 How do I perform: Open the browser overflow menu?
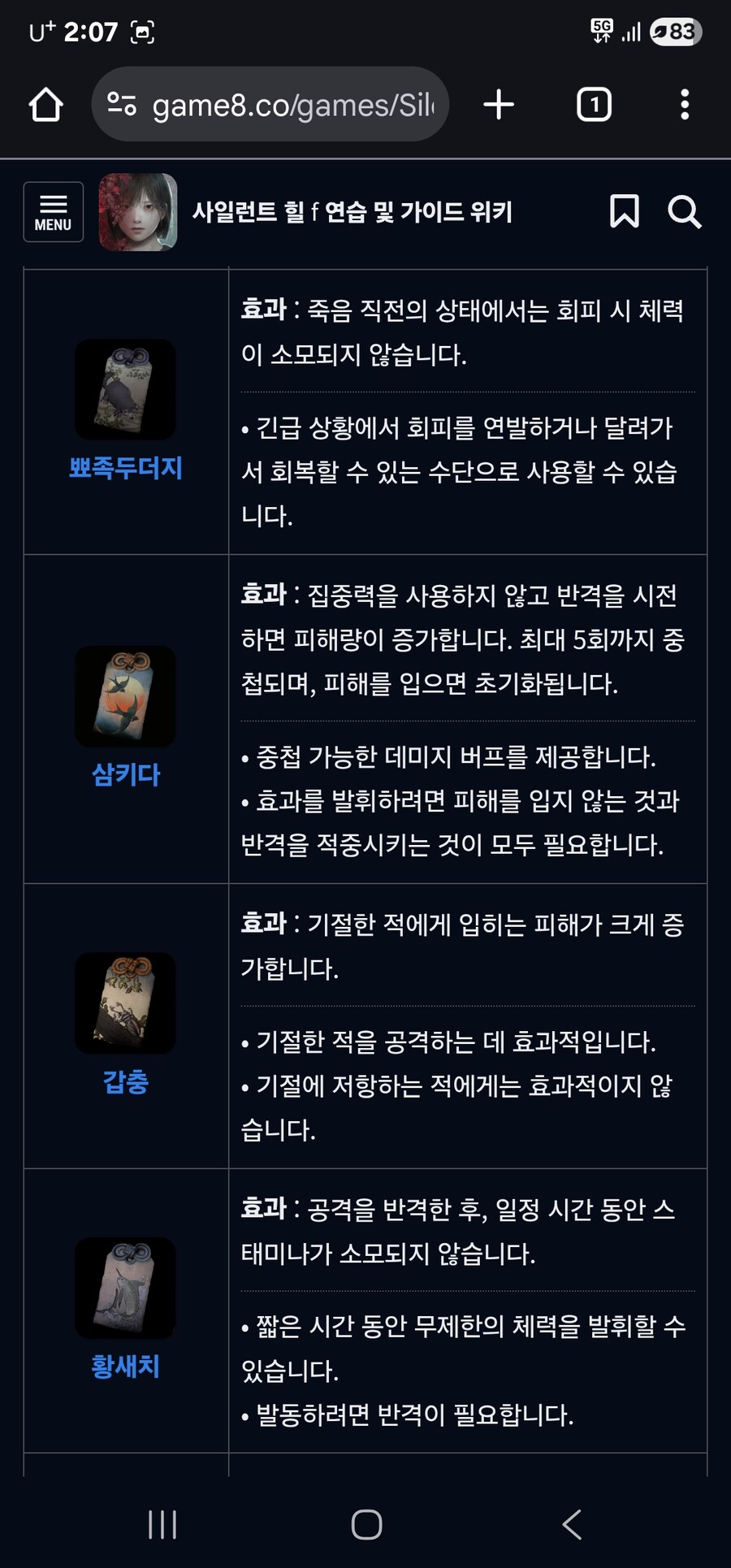click(x=685, y=105)
